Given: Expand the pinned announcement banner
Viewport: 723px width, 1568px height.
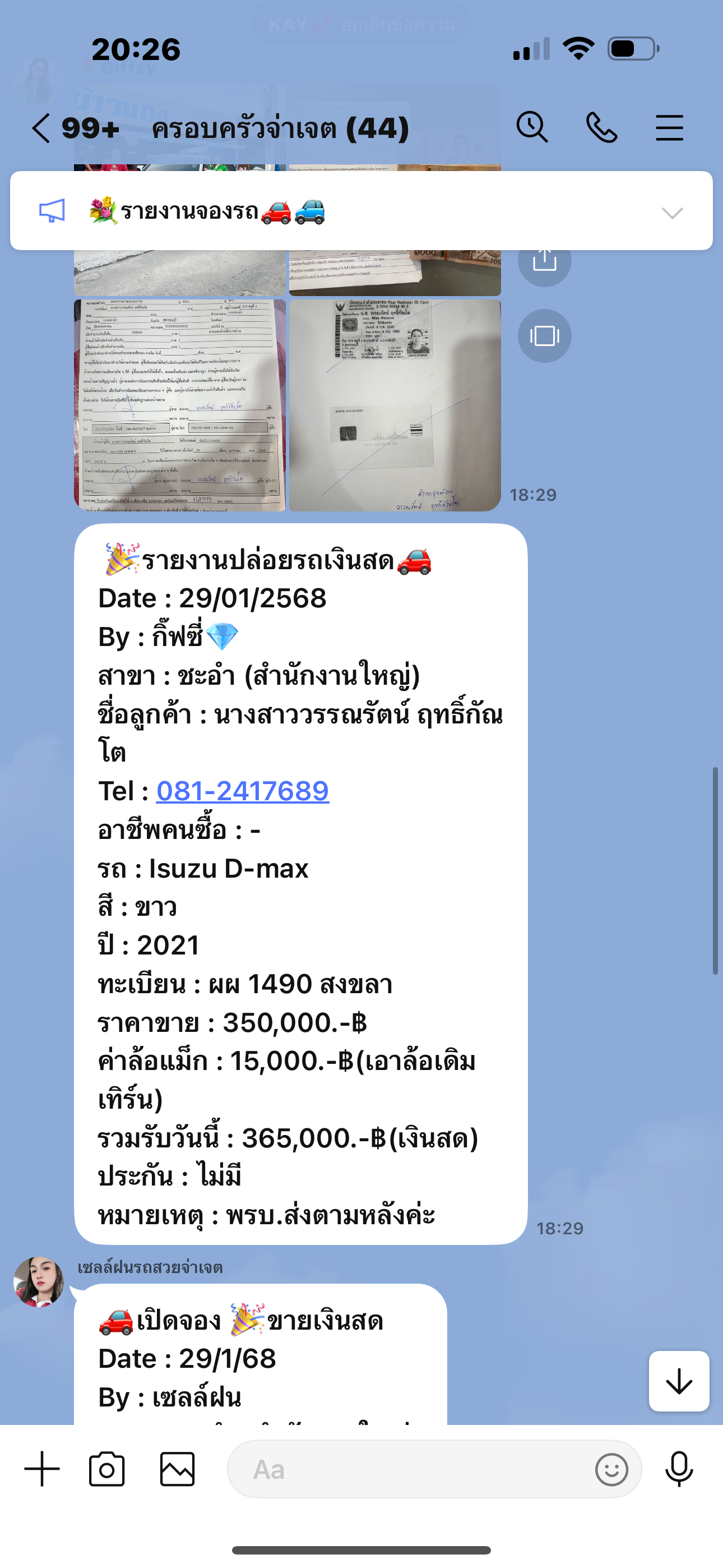Looking at the screenshot, I should [x=672, y=213].
